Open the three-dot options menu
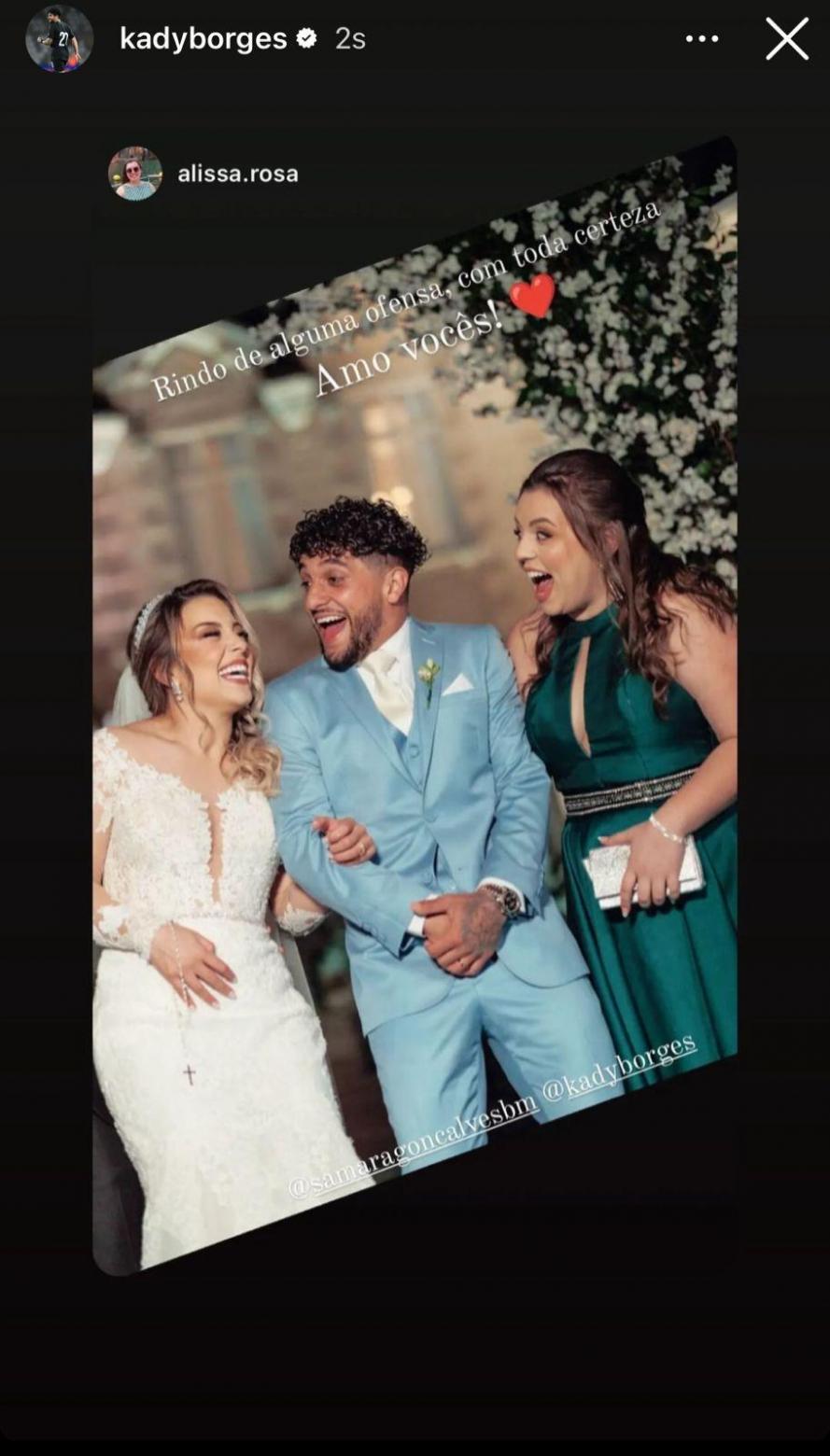This screenshot has width=830, height=1456. tap(702, 39)
